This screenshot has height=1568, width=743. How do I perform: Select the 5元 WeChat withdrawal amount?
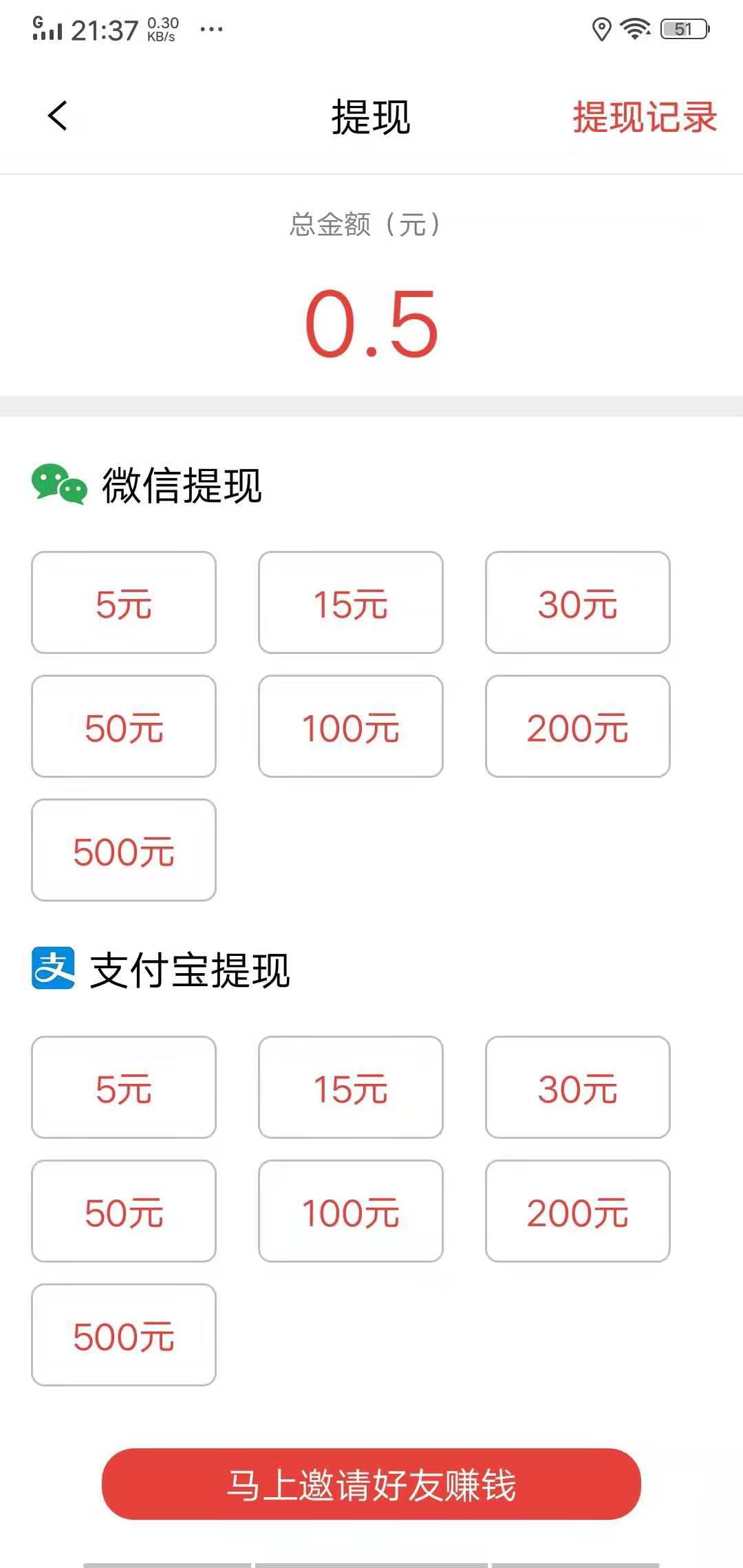click(x=123, y=603)
